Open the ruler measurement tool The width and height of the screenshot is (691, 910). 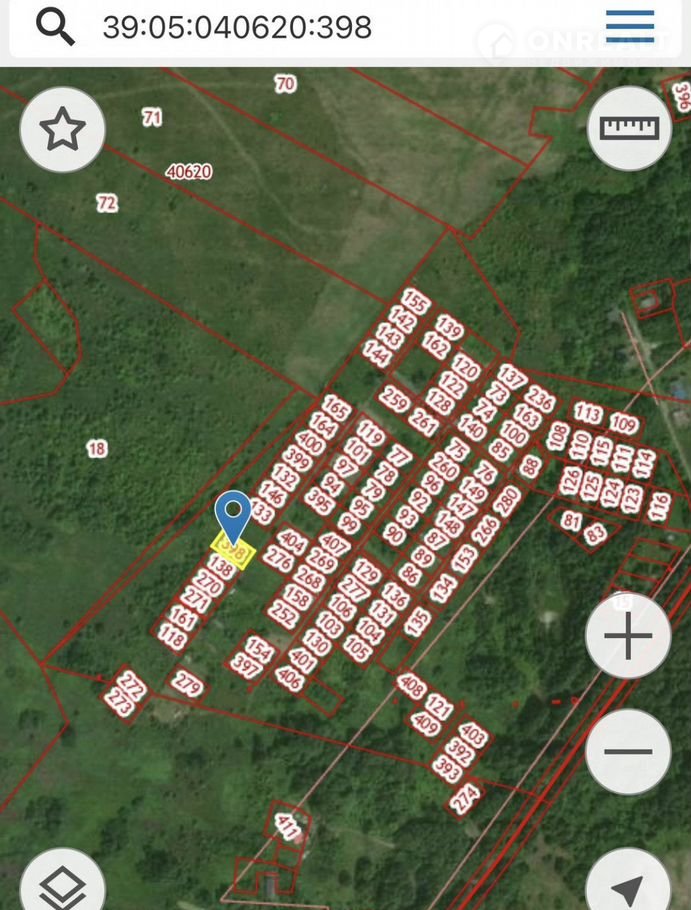[630, 127]
